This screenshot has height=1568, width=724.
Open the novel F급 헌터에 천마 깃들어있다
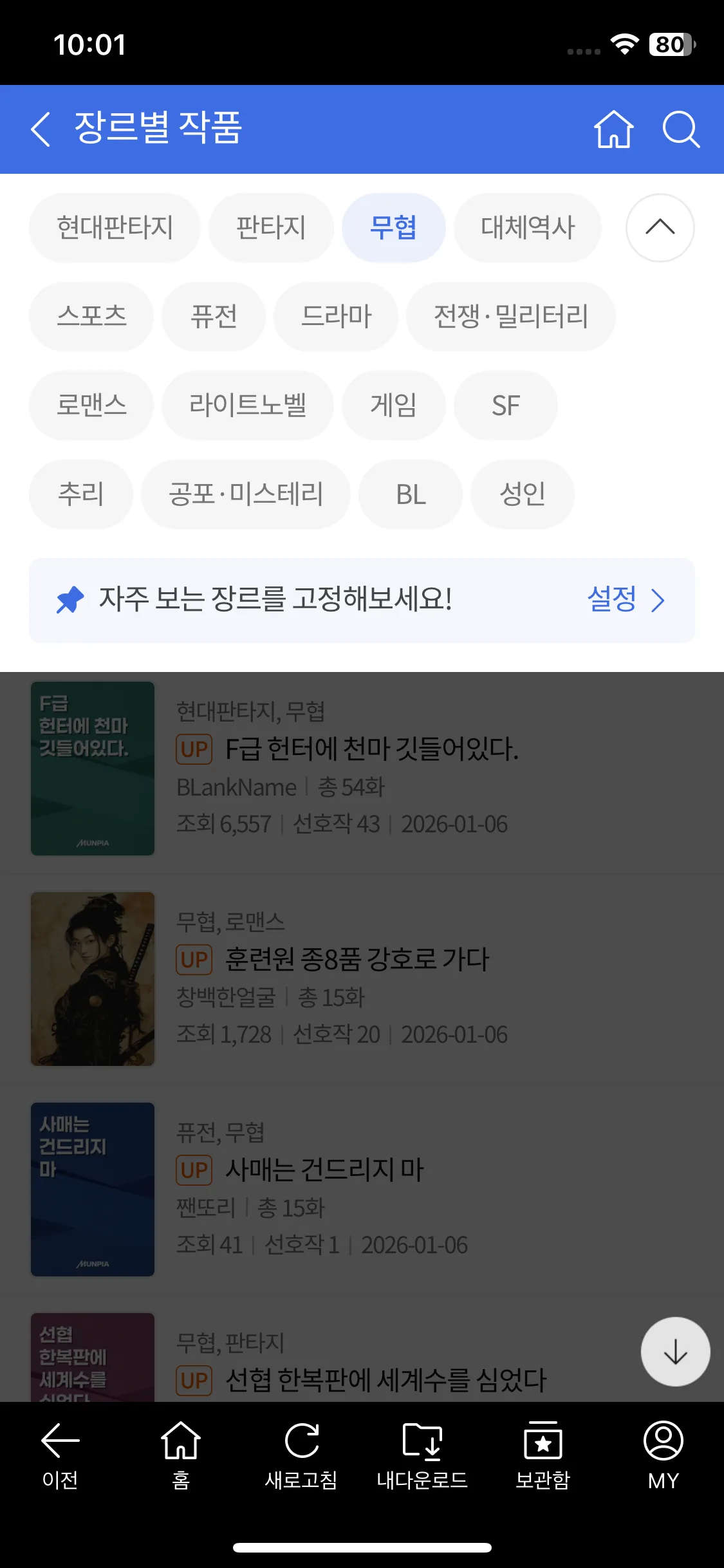[372, 749]
